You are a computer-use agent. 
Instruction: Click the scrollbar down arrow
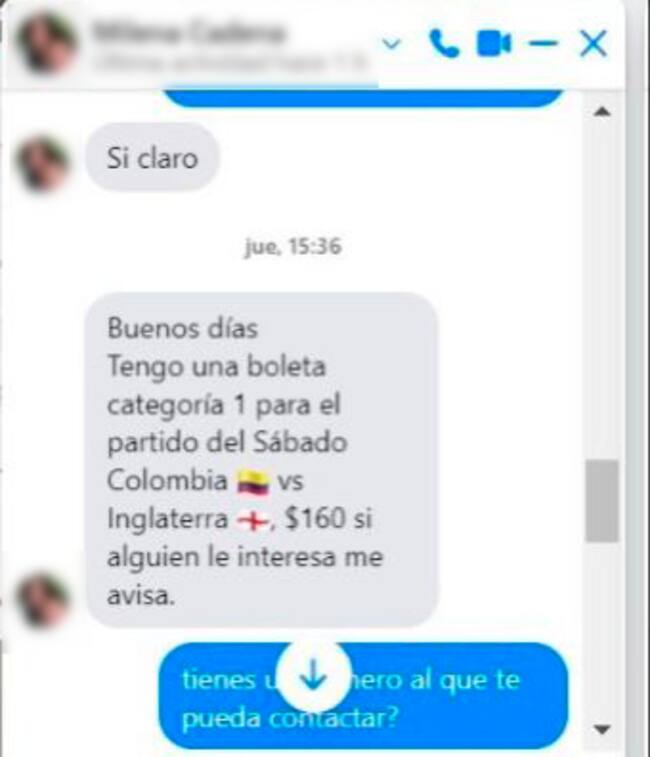click(x=602, y=728)
